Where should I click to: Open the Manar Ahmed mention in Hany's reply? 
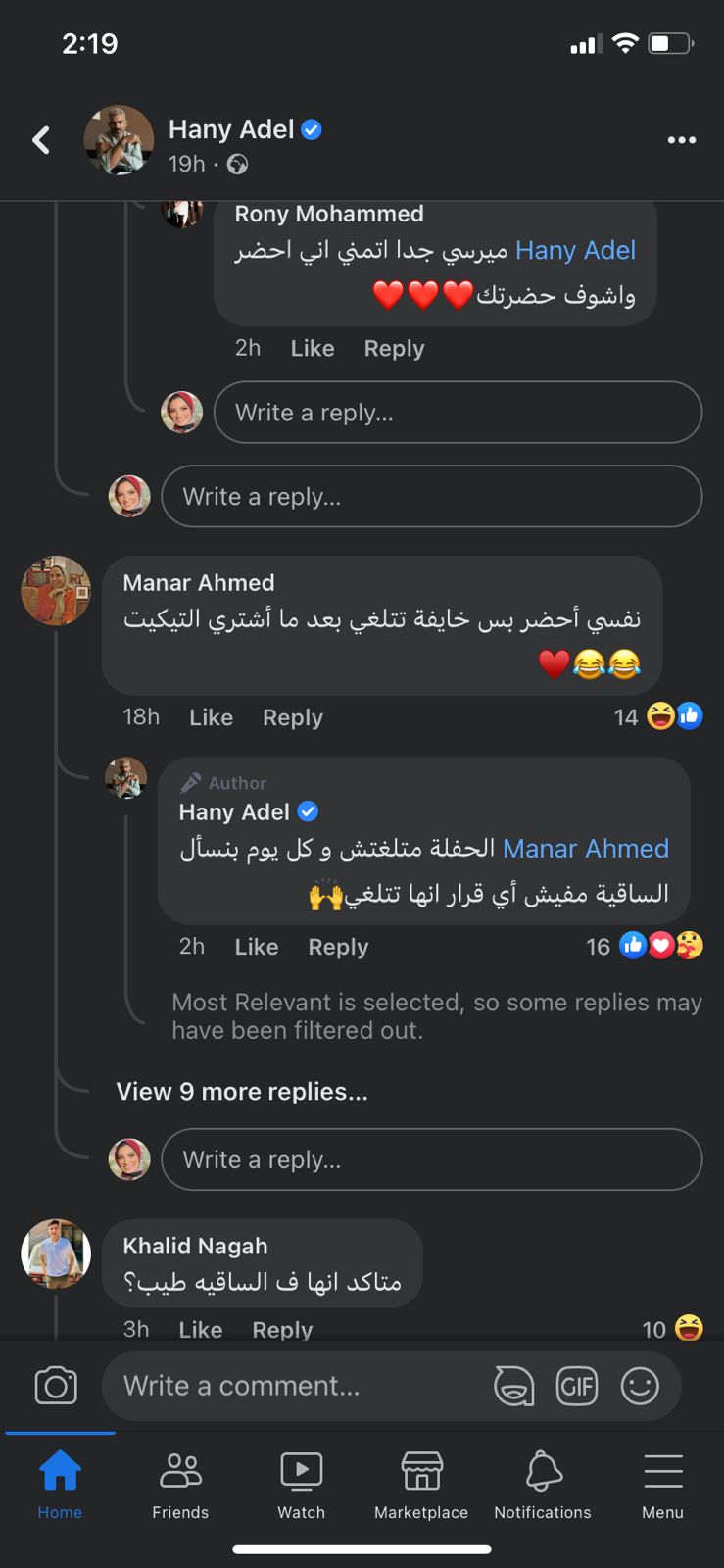tap(585, 849)
